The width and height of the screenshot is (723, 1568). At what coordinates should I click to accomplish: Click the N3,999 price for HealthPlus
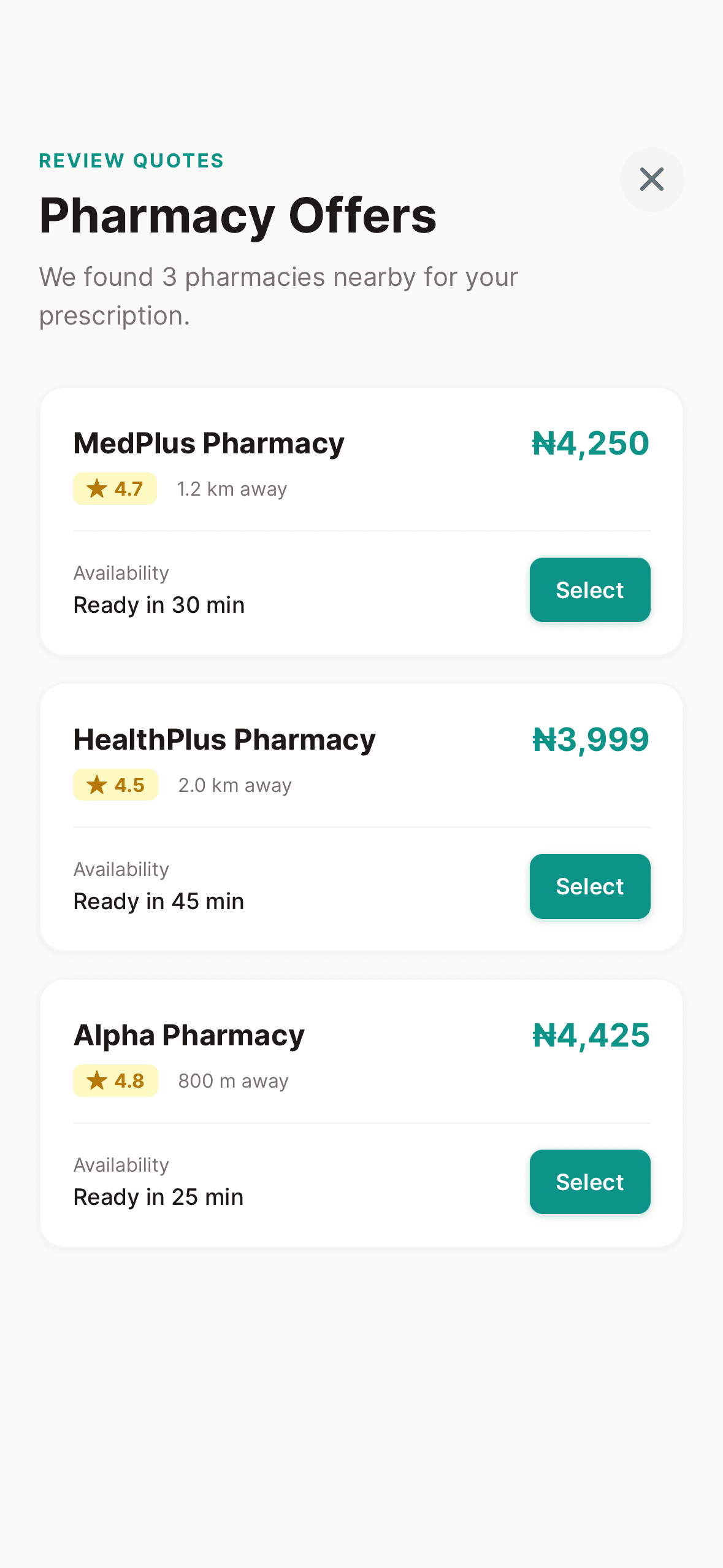[589, 739]
